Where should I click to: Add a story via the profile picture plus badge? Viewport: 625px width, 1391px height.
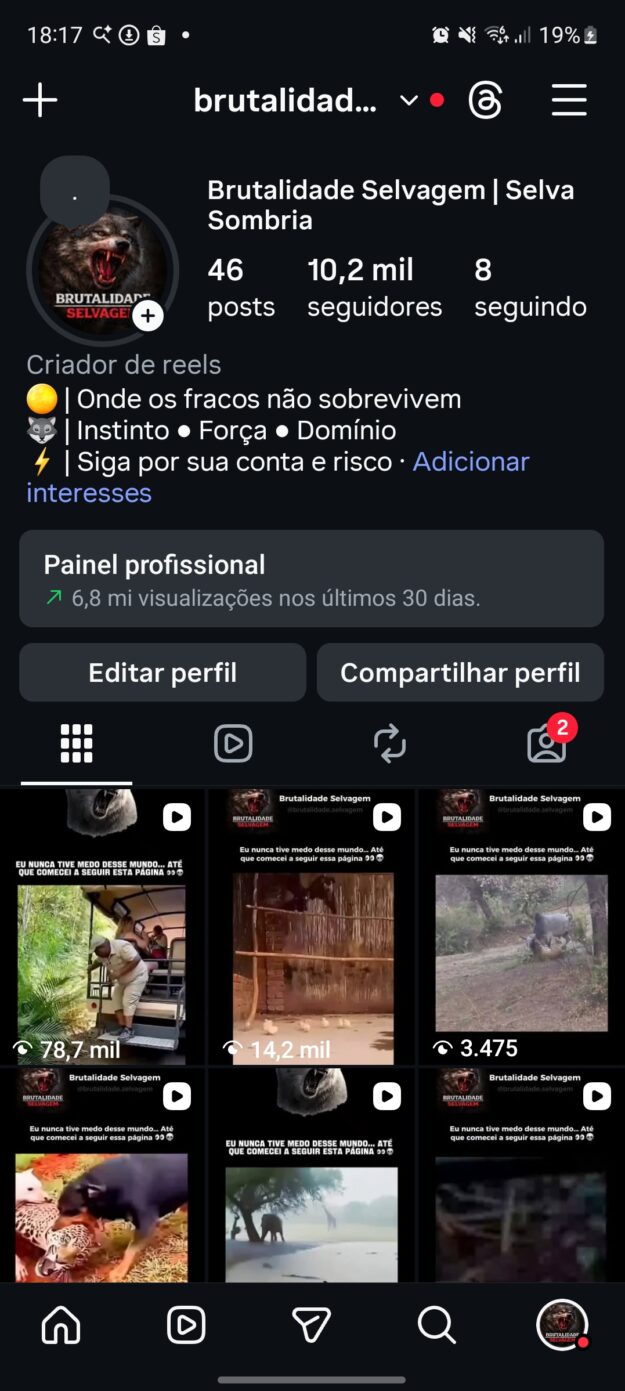click(148, 316)
